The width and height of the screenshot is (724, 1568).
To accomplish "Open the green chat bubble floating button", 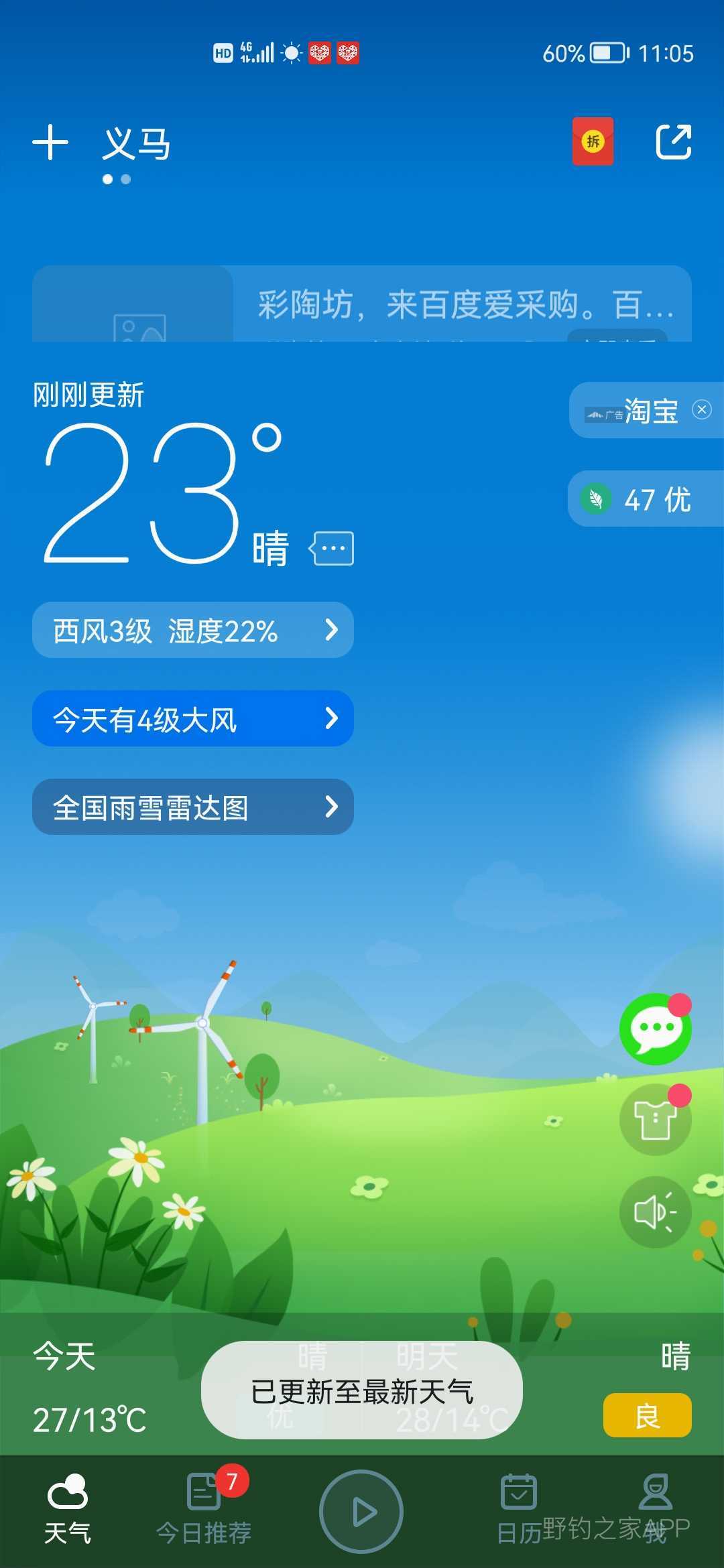I will (x=656, y=1029).
